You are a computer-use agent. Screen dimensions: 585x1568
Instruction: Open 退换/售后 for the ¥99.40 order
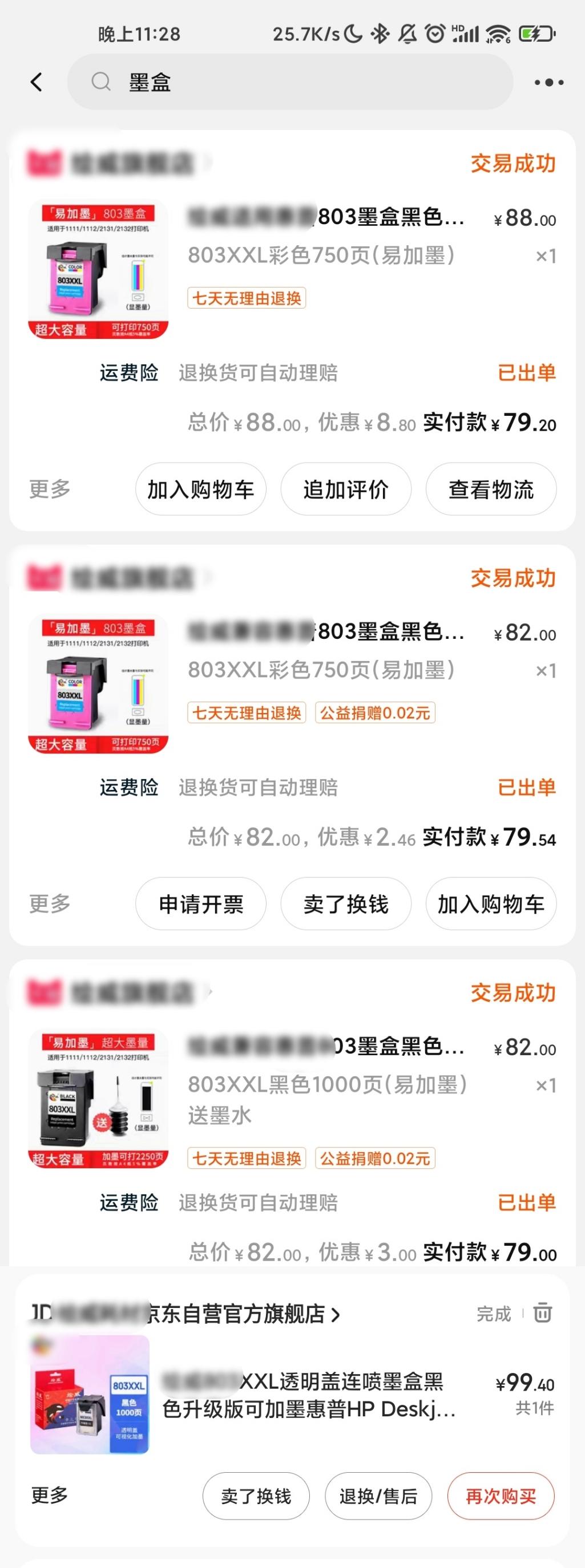[x=378, y=1496]
